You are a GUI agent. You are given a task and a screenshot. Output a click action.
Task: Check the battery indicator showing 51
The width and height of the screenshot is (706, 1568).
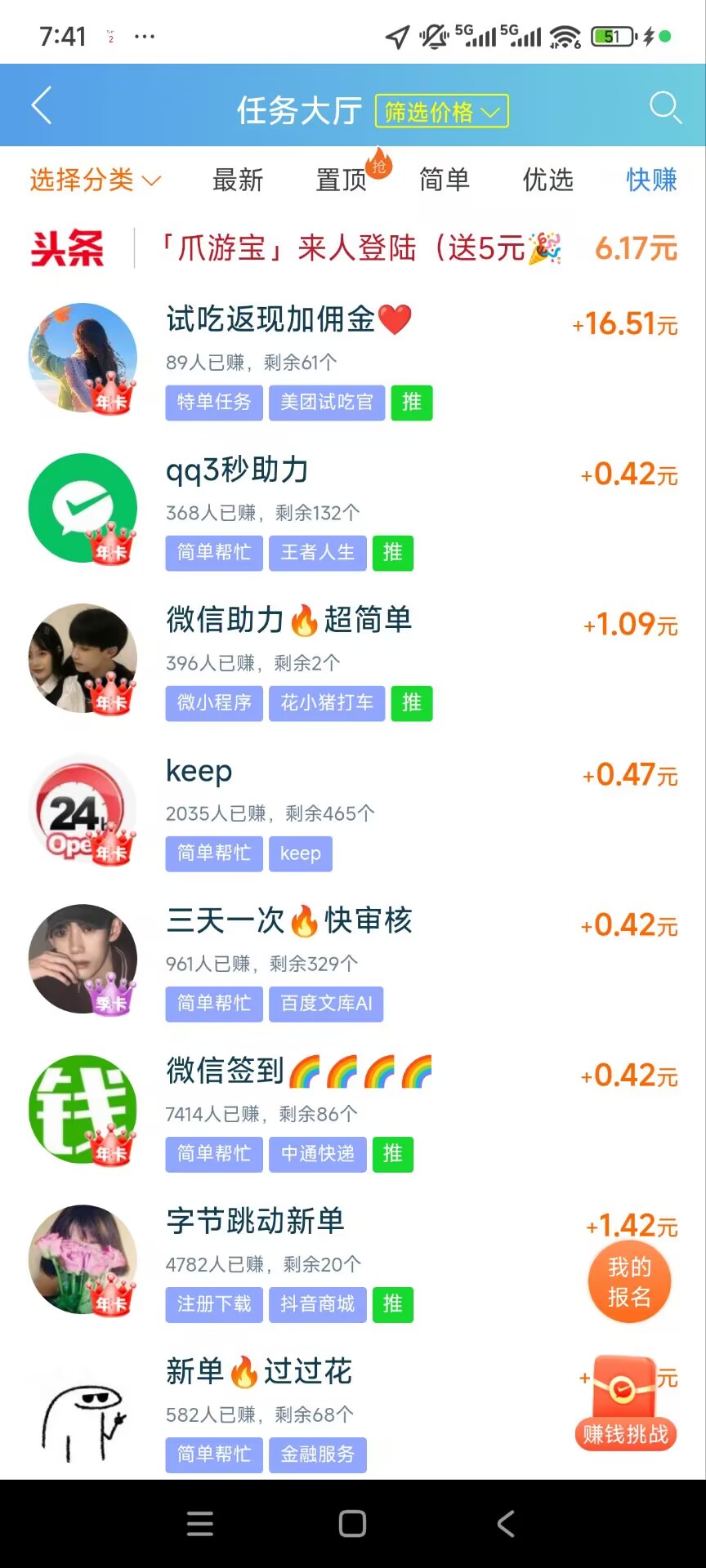click(x=611, y=36)
